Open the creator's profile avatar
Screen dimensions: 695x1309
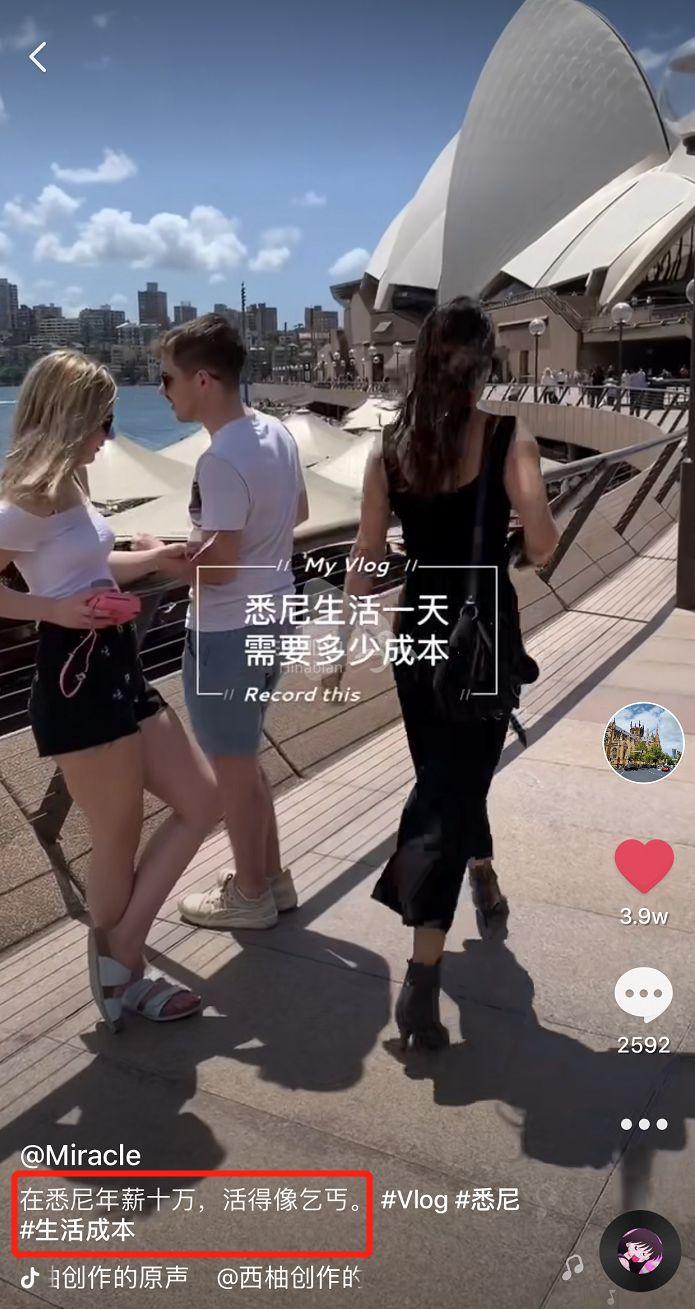click(x=643, y=742)
